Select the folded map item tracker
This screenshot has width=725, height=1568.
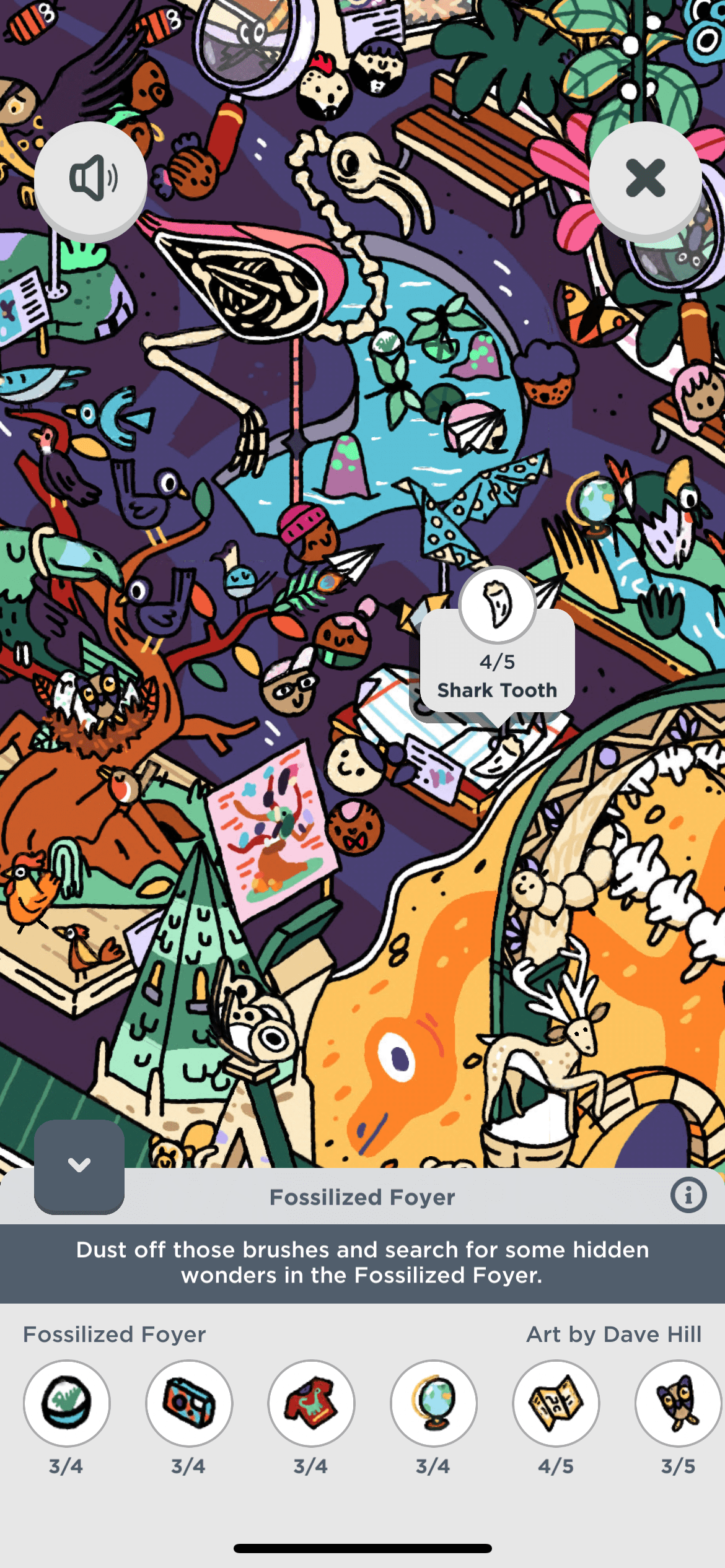pyautogui.click(x=556, y=1403)
